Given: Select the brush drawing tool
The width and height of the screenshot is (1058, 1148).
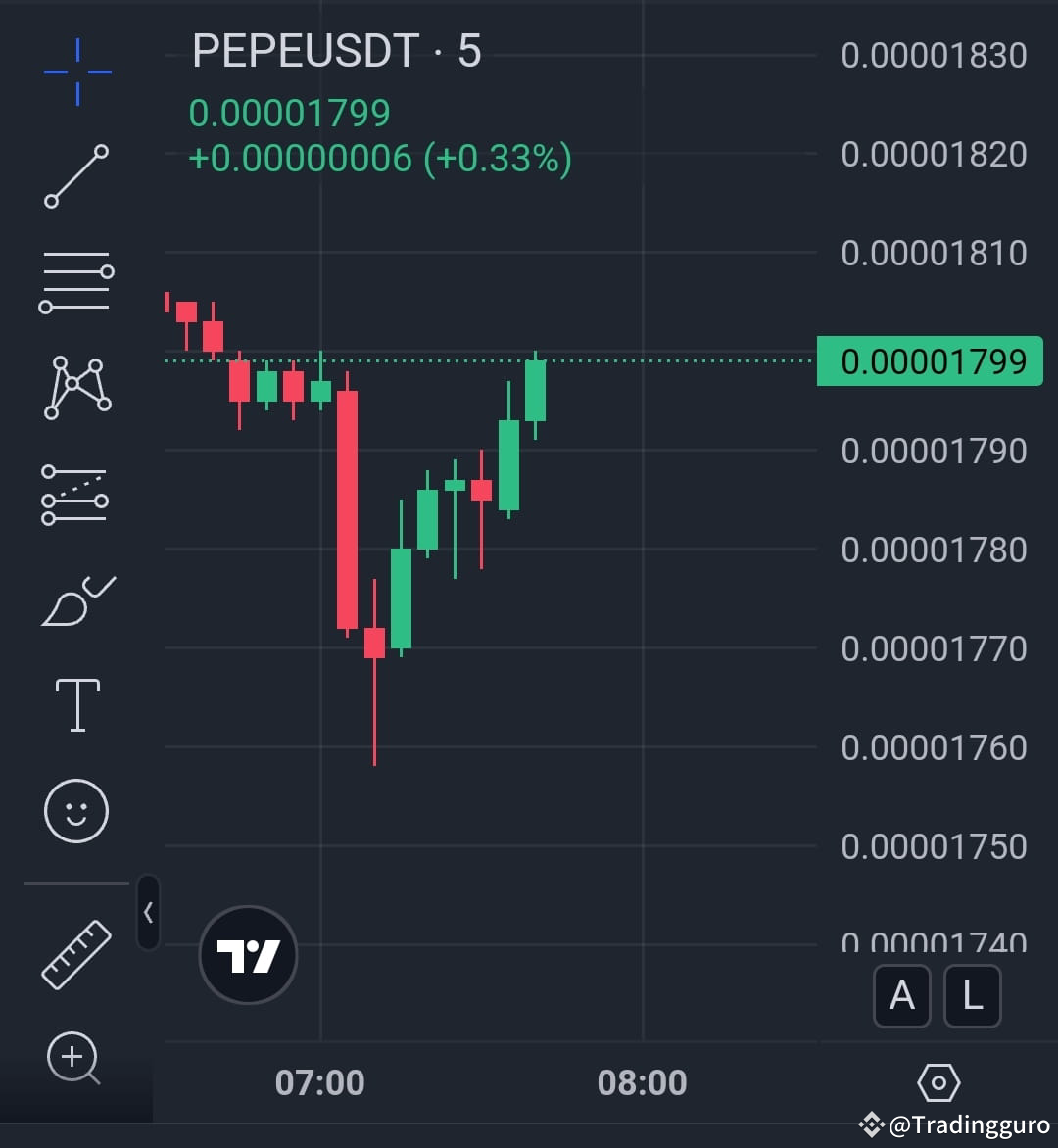Looking at the screenshot, I should [x=76, y=599].
